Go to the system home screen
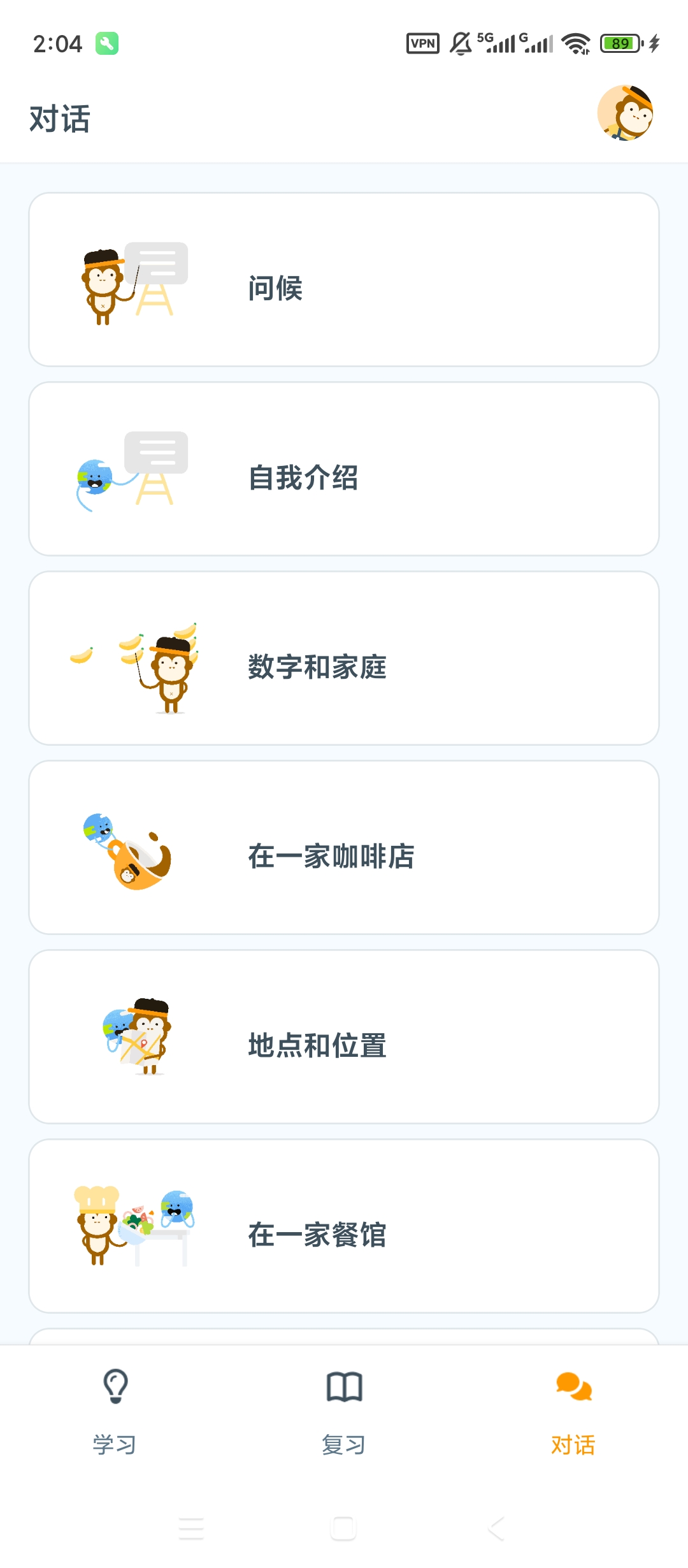688x1568 pixels. click(x=344, y=1528)
